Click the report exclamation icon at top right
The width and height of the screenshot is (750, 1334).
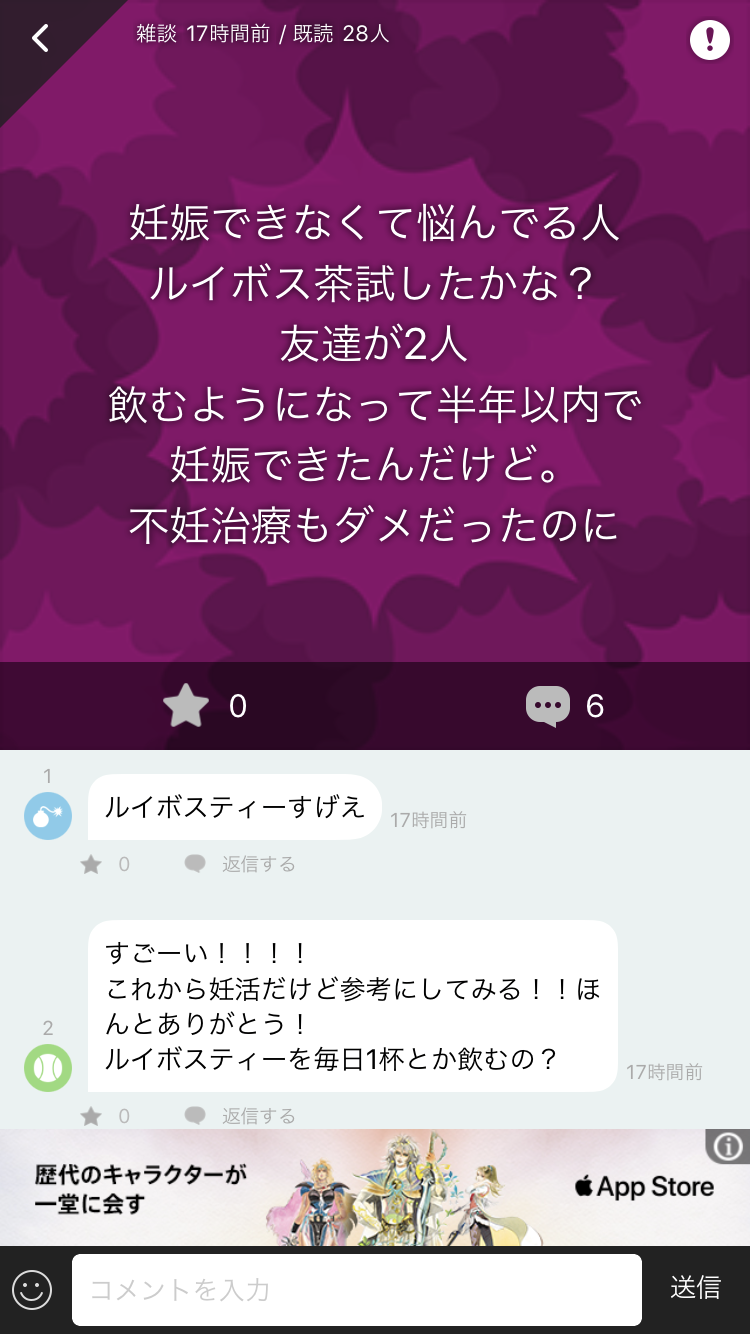tap(710, 40)
